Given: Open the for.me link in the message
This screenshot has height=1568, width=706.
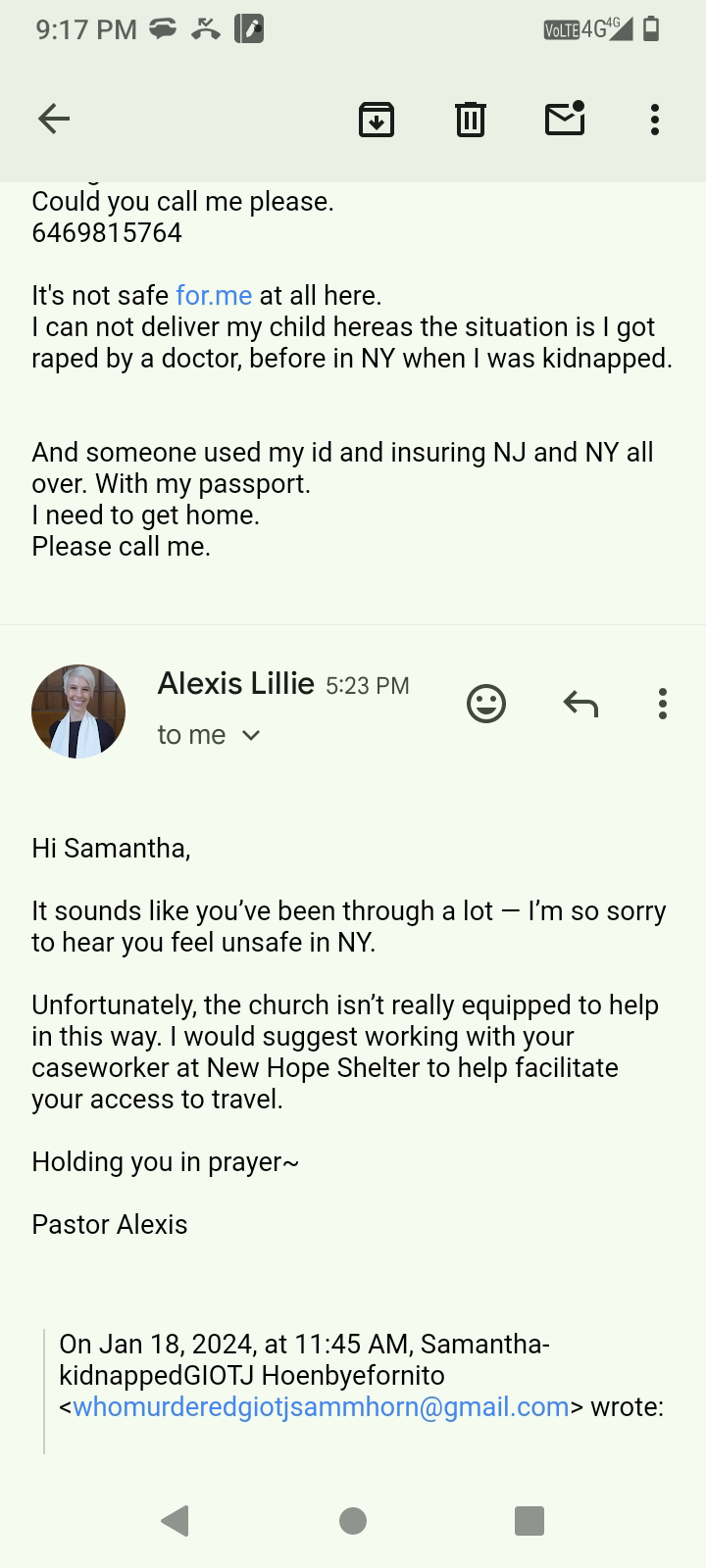Looking at the screenshot, I should [x=214, y=296].
